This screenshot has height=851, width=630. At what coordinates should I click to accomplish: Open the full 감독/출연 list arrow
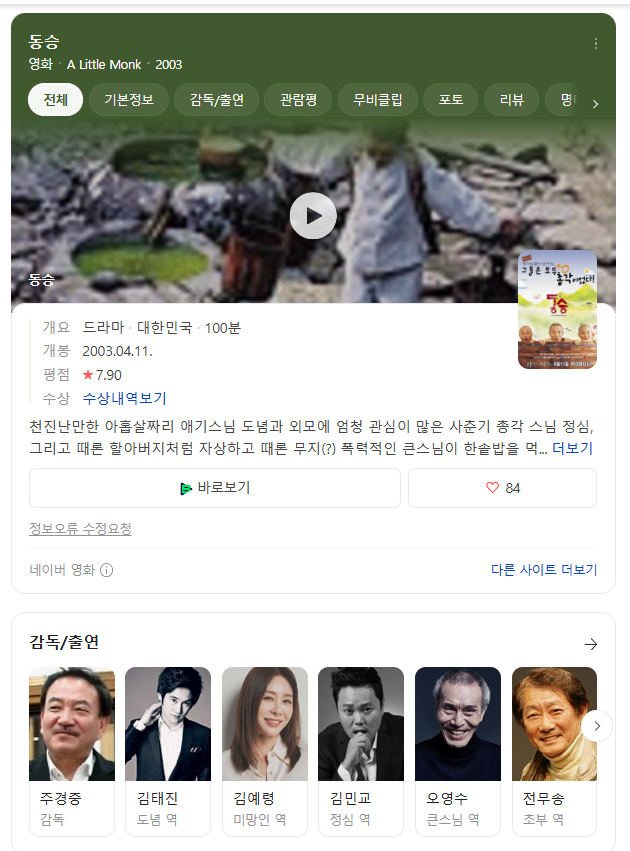(590, 644)
